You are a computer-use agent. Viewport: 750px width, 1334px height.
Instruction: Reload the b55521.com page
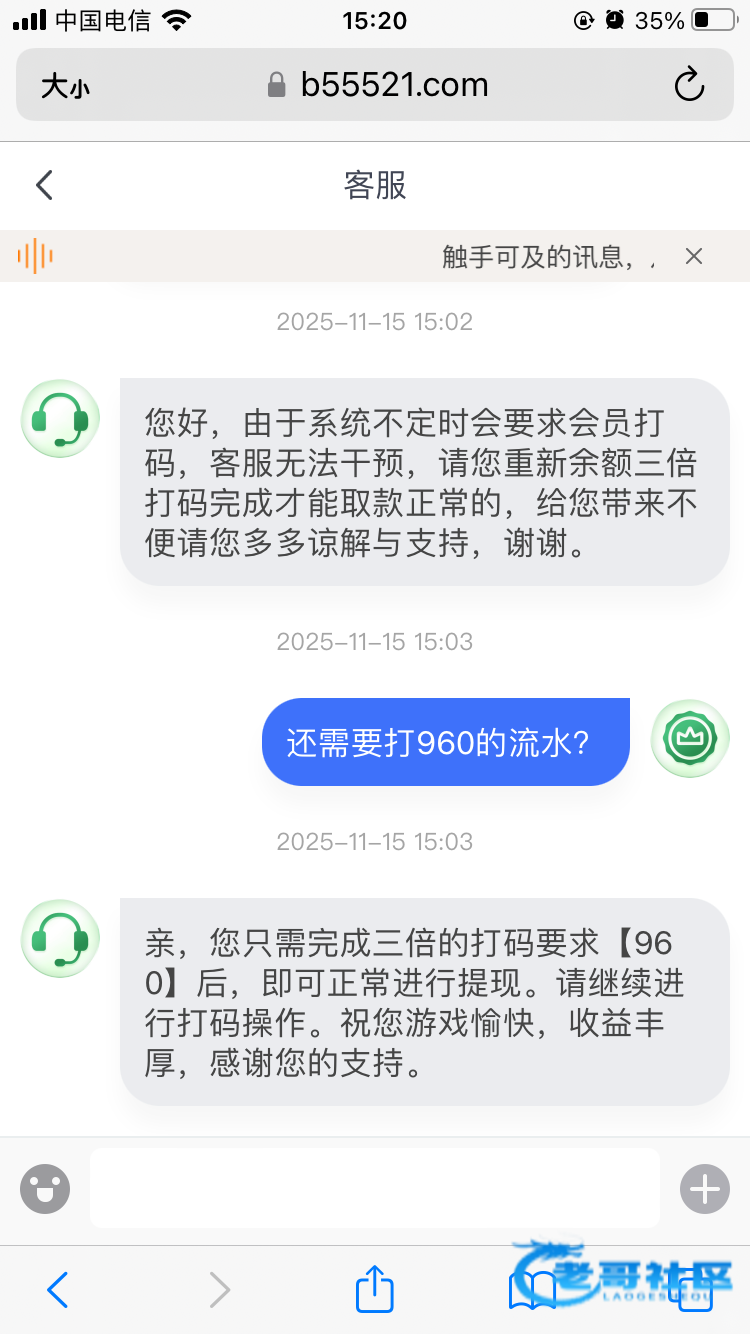tap(689, 85)
